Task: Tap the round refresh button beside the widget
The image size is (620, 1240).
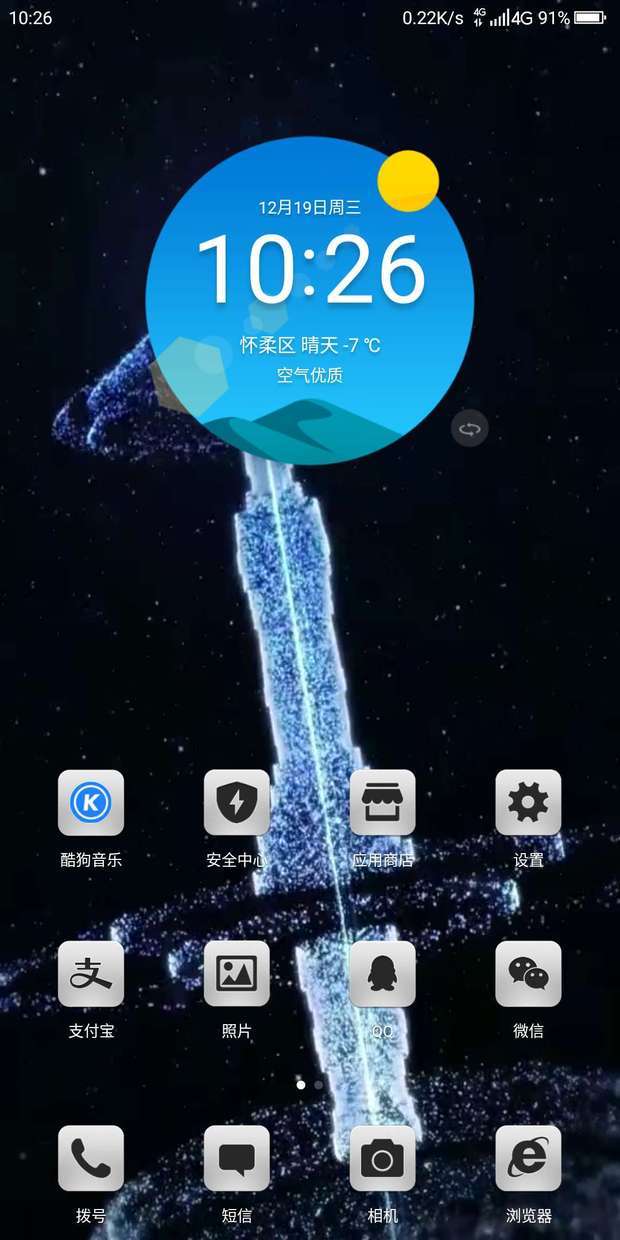Action: [469, 429]
